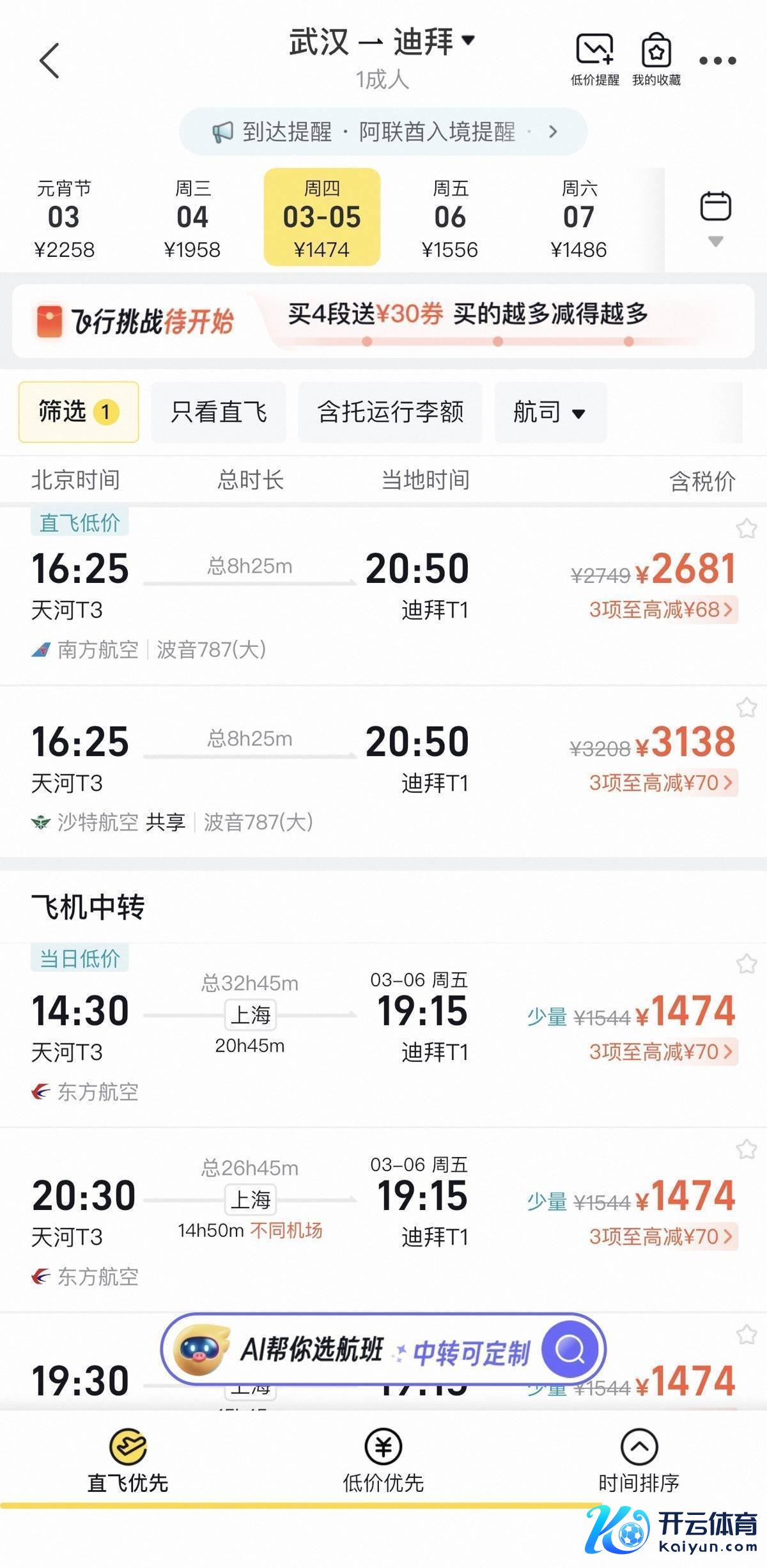Open 我的收藏 favorites
Viewport: 767px width, 1568px height.
656,59
